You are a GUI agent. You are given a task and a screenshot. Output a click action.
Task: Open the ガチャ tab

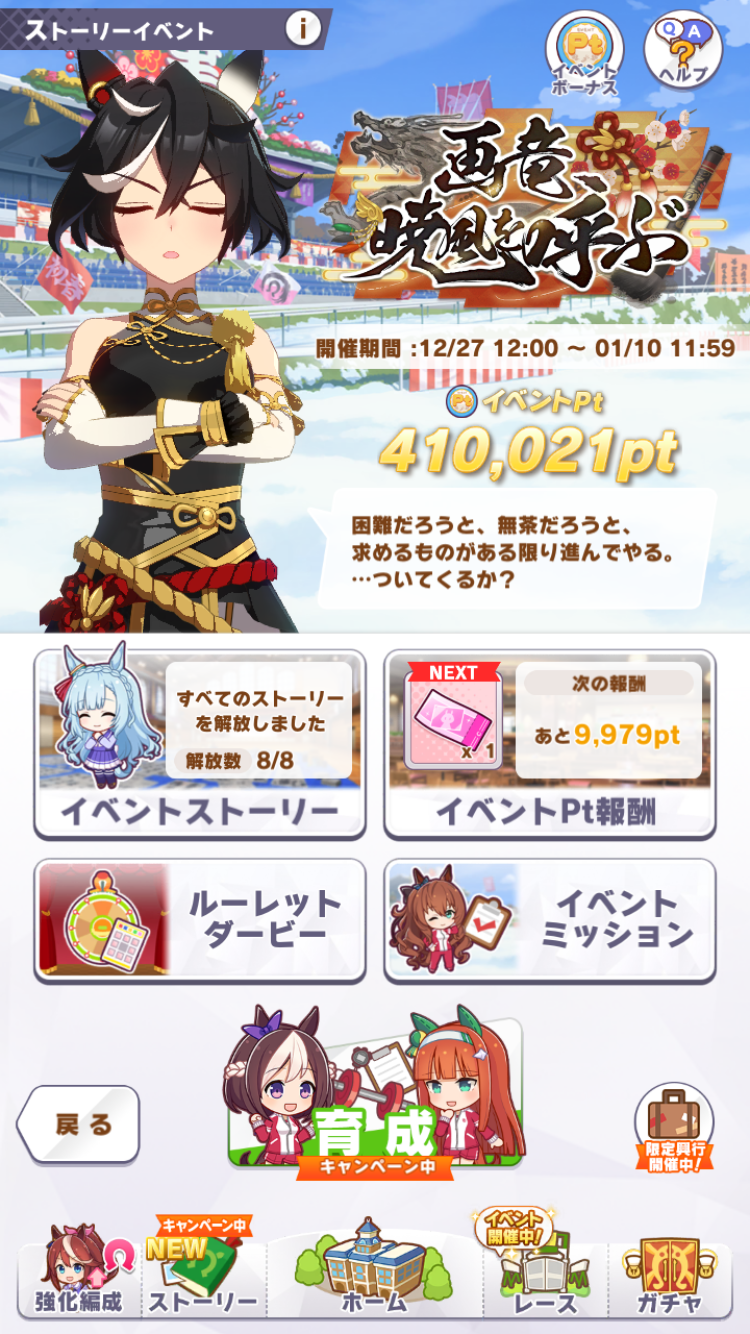point(670,1271)
